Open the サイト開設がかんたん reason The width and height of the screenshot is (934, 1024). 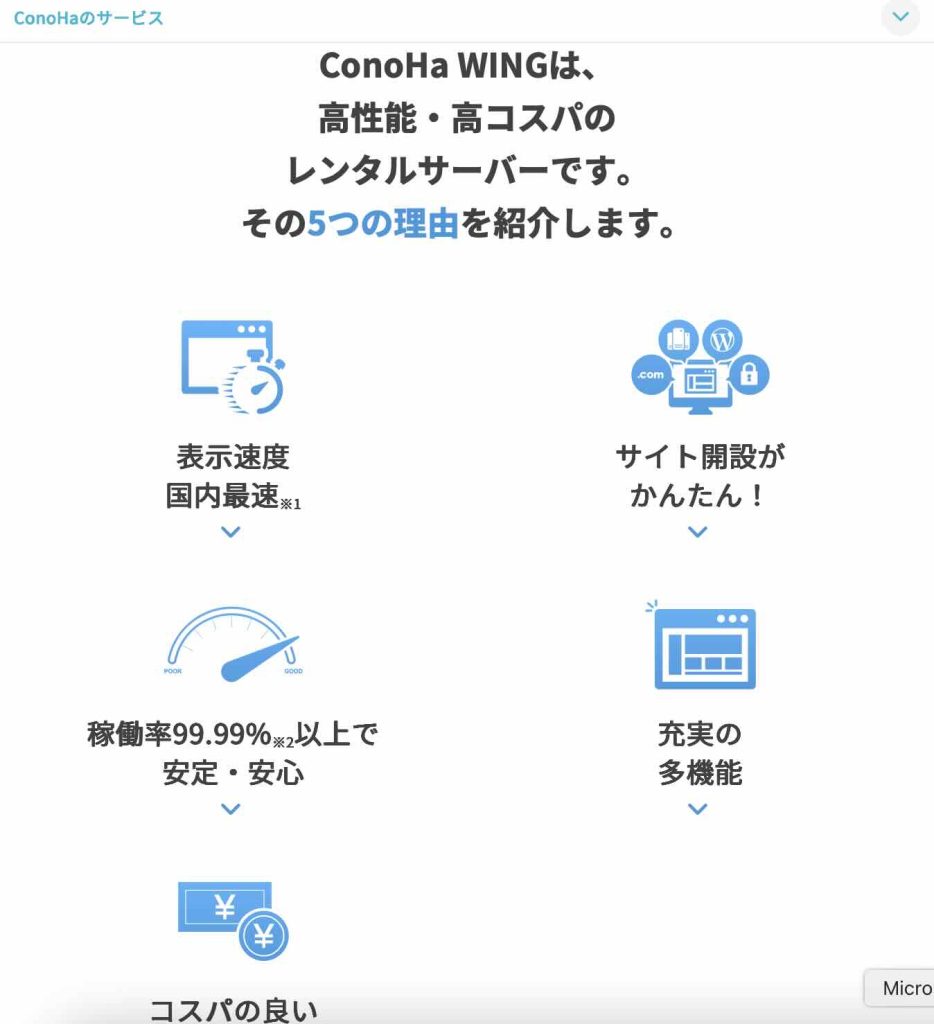click(699, 476)
